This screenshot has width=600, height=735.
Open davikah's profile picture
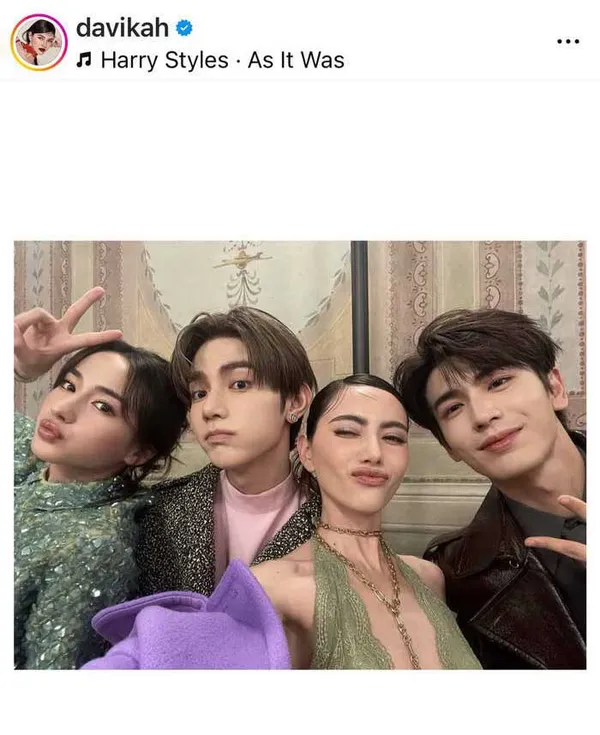[39, 42]
